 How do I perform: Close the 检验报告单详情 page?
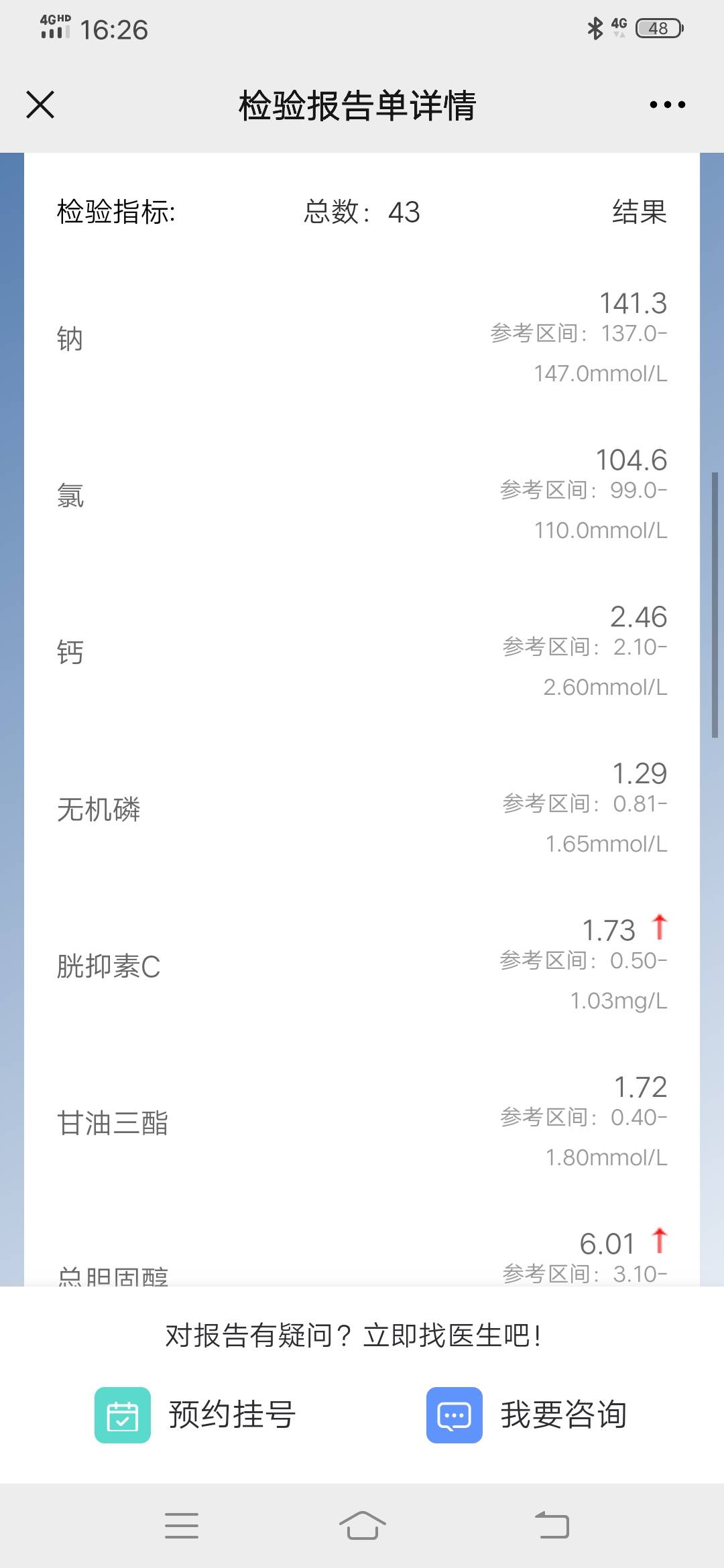(40, 105)
